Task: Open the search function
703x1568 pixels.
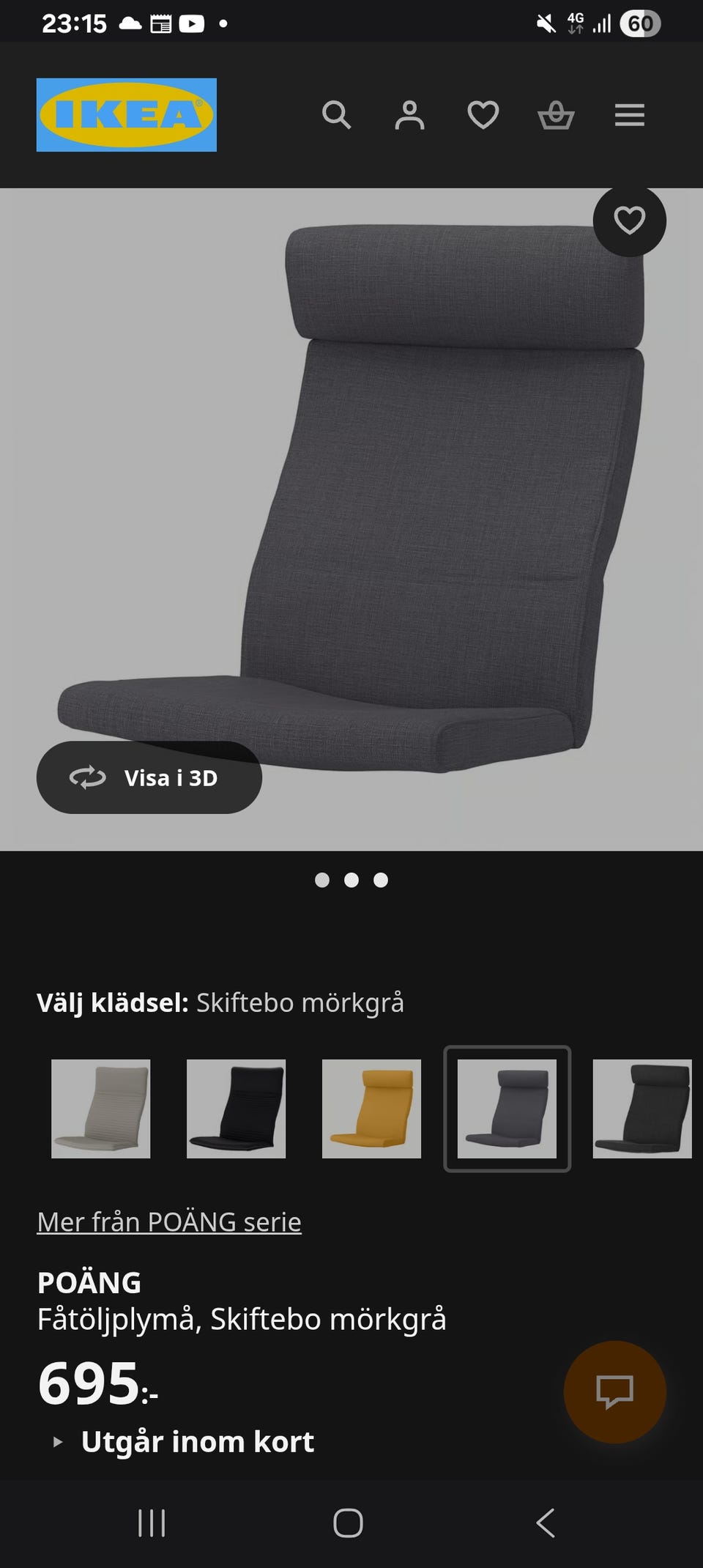Action: point(338,115)
